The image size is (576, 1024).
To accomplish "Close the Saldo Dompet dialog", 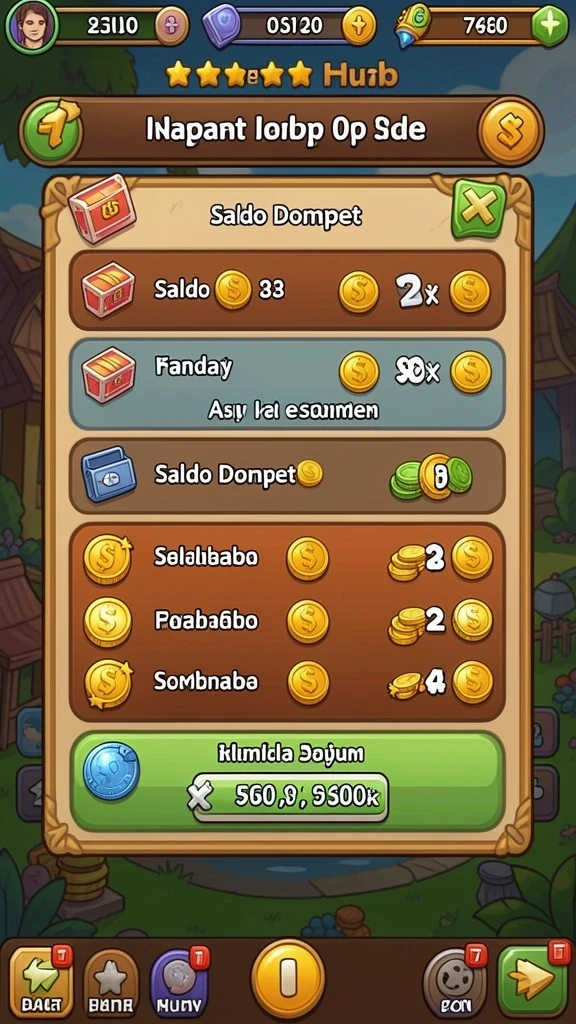I will (x=479, y=209).
